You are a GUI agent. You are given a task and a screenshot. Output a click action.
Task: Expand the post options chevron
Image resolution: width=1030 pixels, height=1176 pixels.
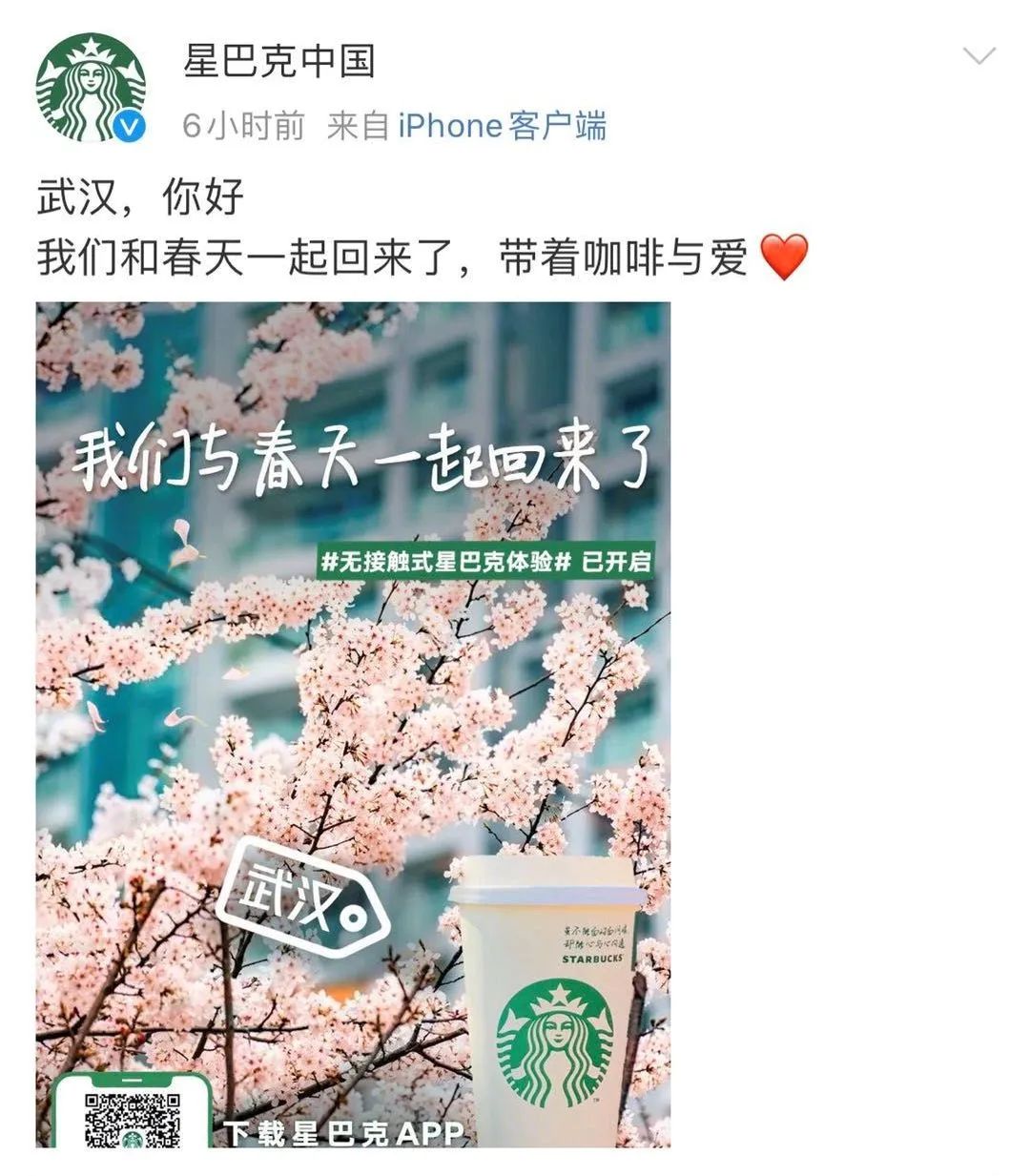pyautogui.click(x=978, y=56)
